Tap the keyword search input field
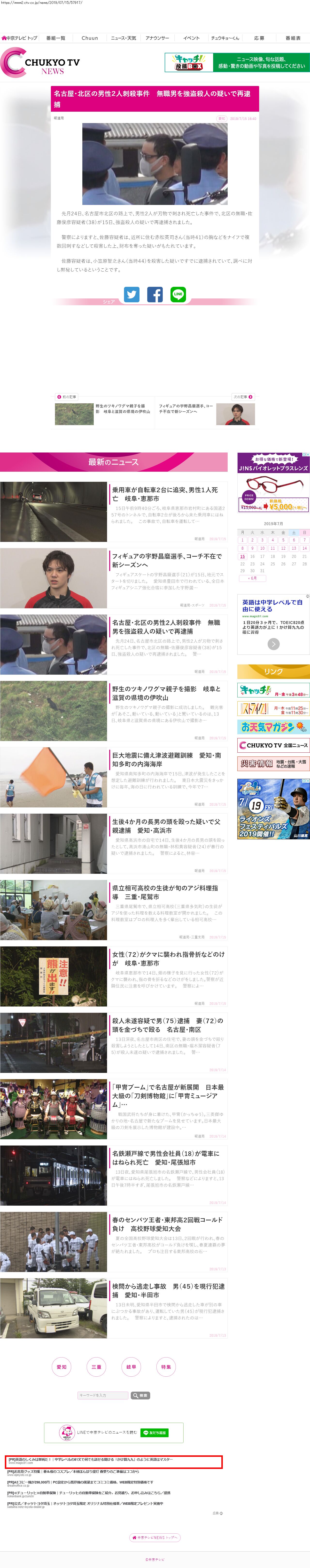310x1568 pixels. click(102, 1395)
